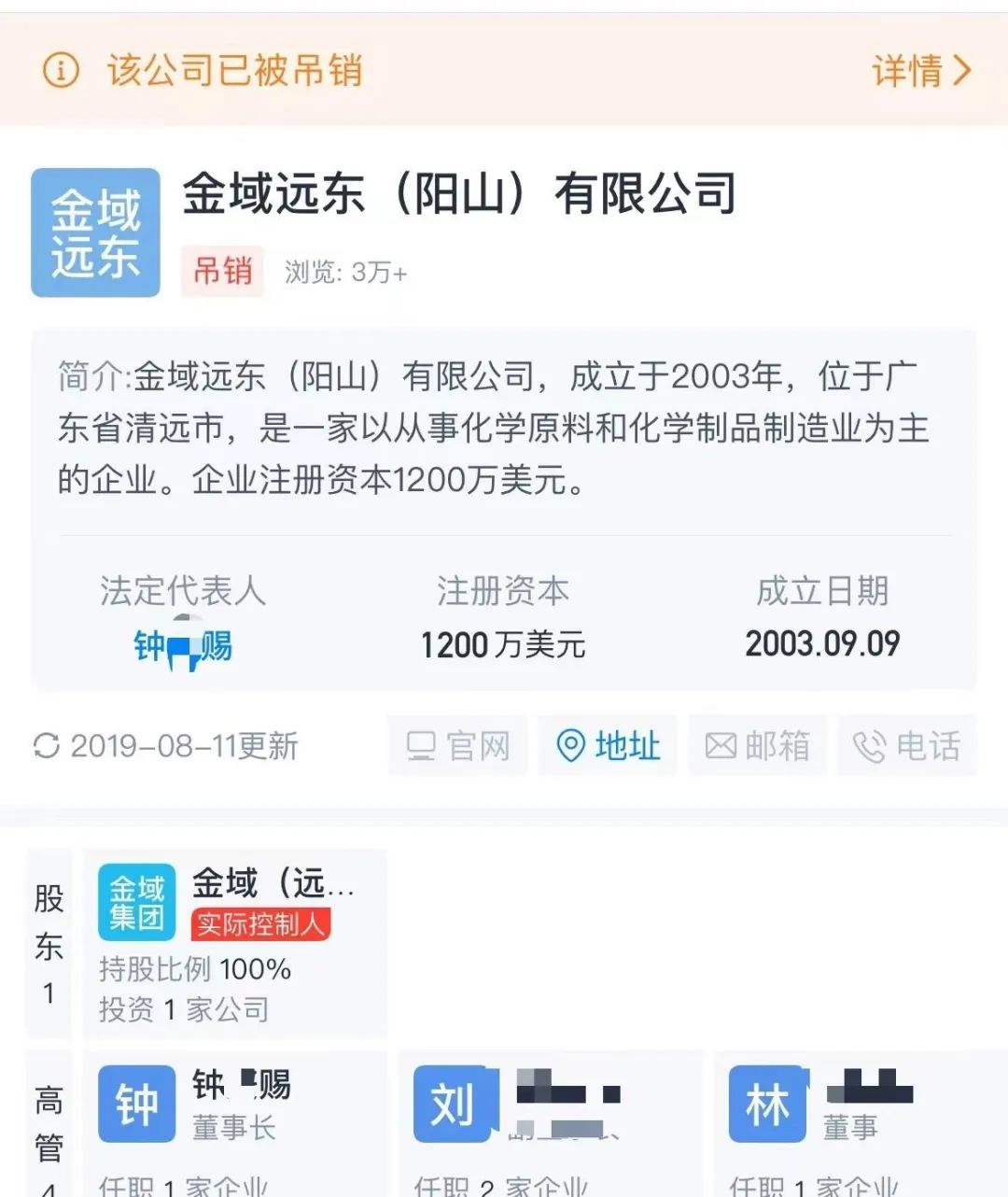Refresh the 2019-08-11 update info
The height and width of the screenshot is (1197, 1008).
tap(47, 746)
